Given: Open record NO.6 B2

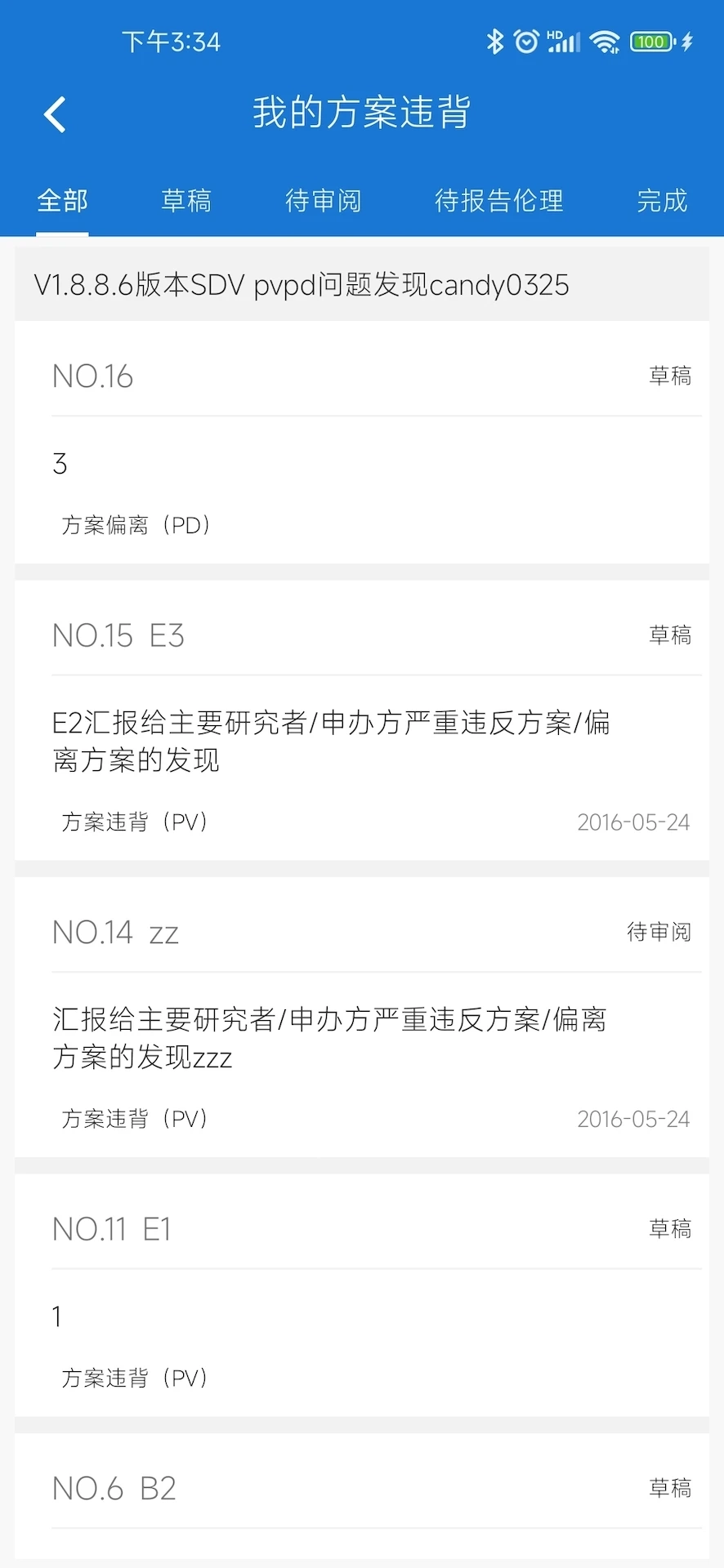Looking at the screenshot, I should tap(362, 1488).
